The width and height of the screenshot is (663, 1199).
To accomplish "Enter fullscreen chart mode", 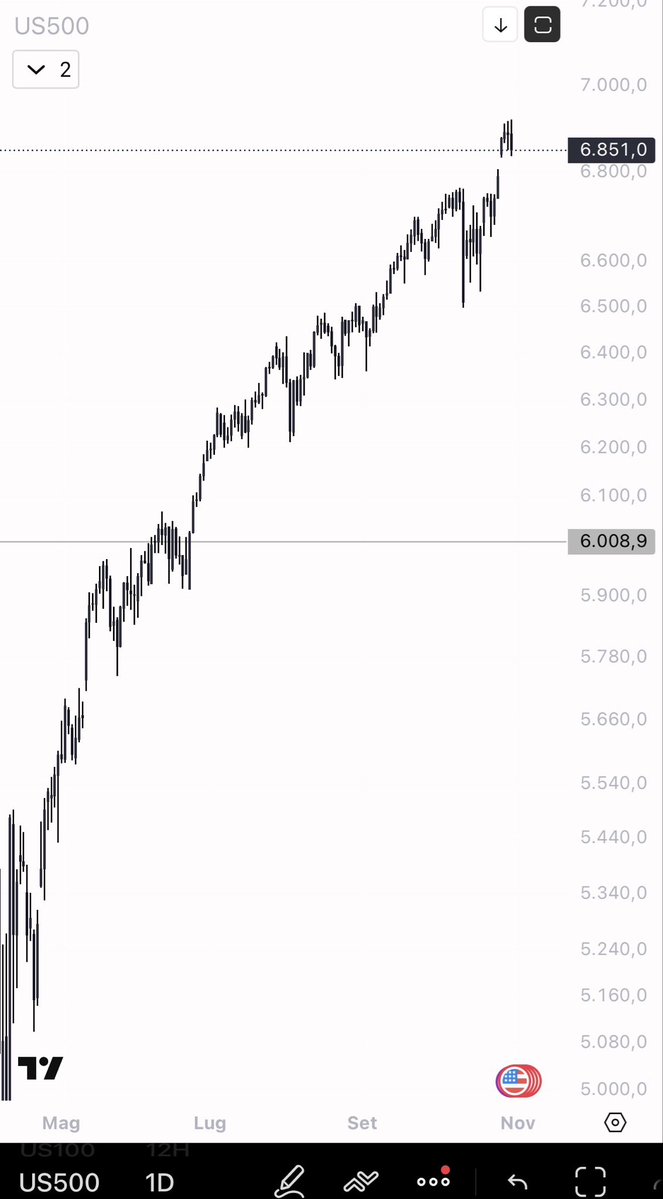I will pyautogui.click(x=591, y=1181).
